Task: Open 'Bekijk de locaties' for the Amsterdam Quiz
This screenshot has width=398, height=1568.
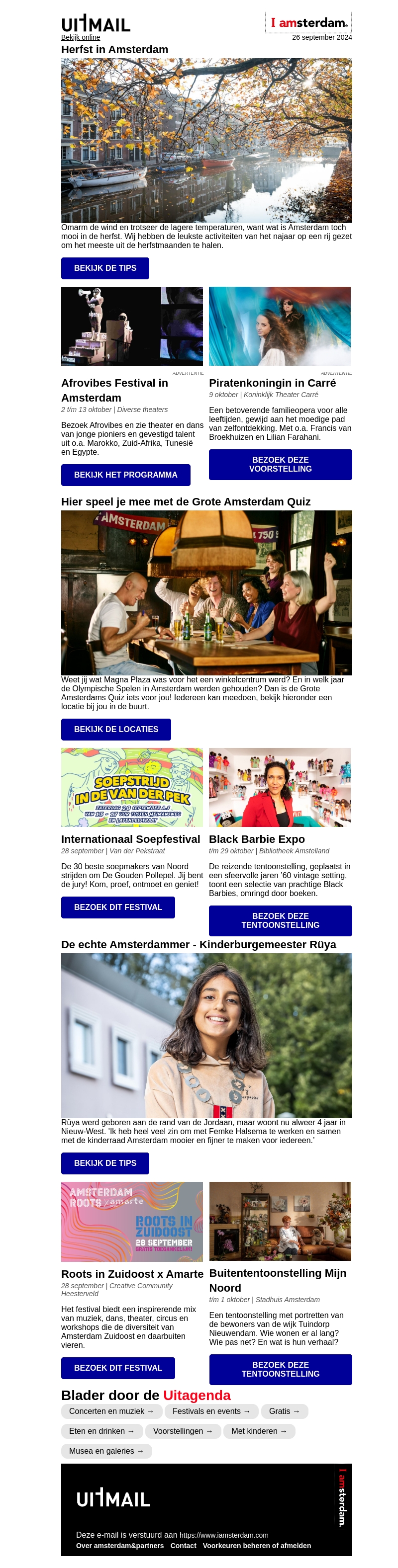Action: 116,729
